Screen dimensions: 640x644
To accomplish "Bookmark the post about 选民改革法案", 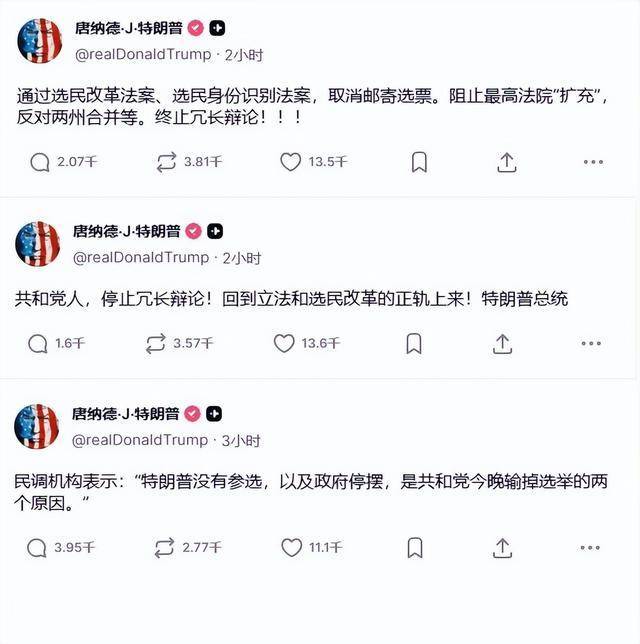I will point(420,162).
